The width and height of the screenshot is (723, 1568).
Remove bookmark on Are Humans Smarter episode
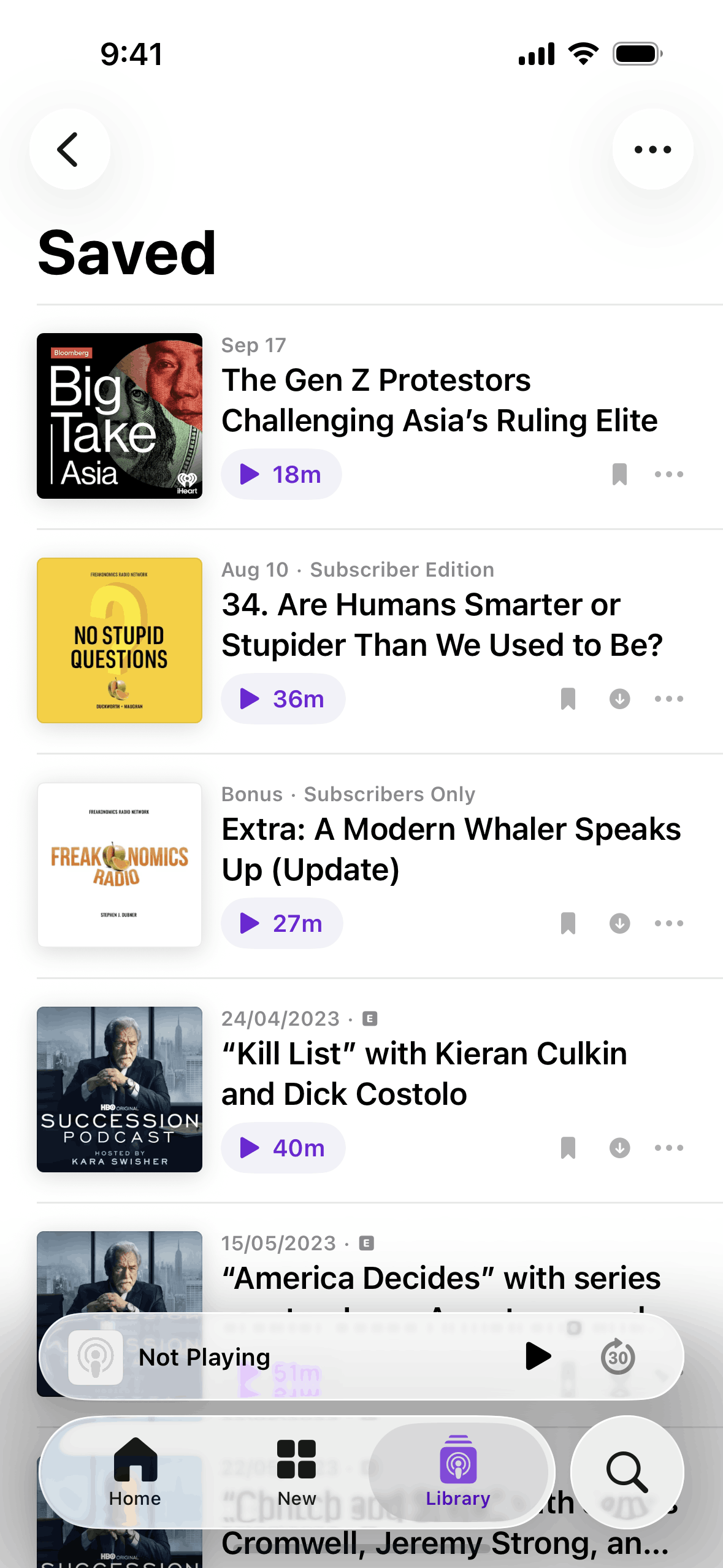coord(568,699)
